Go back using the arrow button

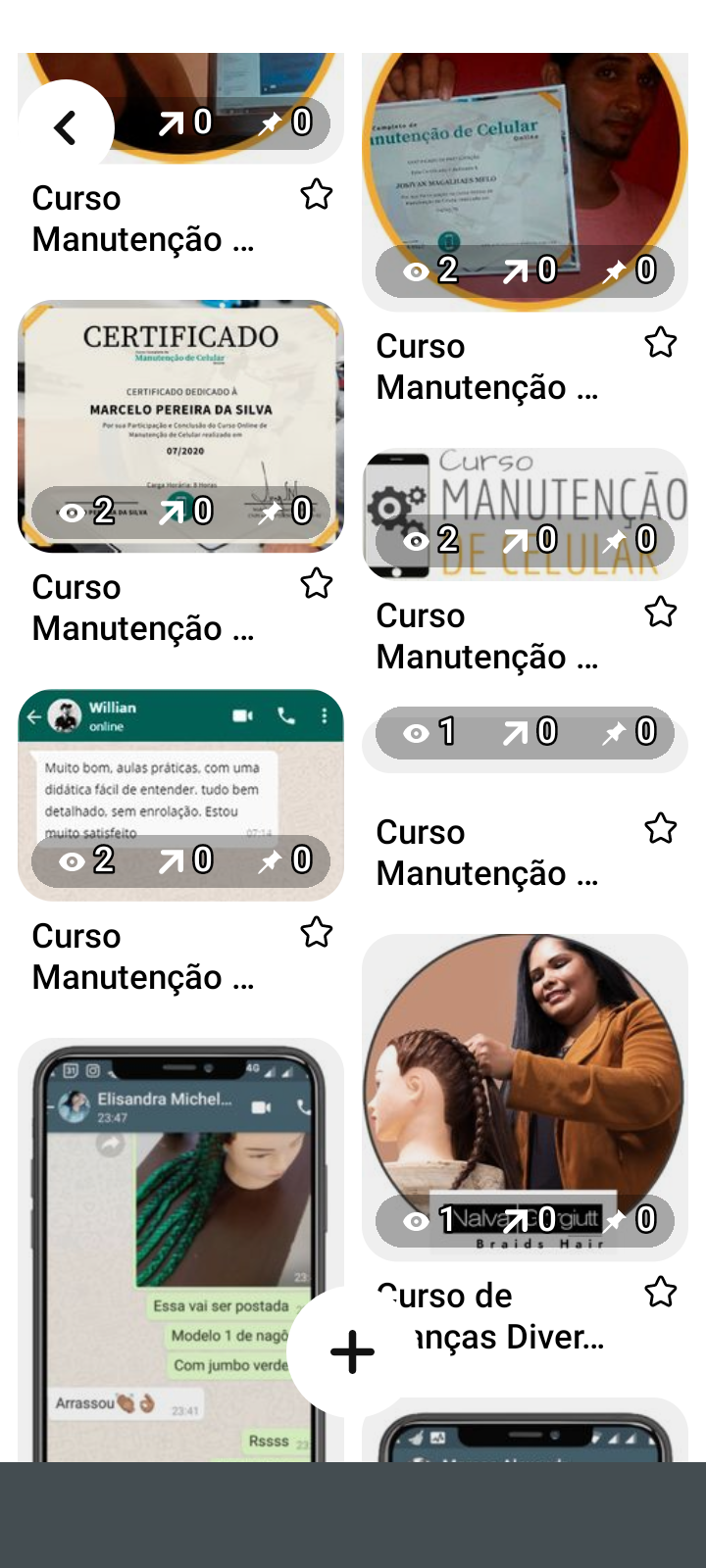tap(66, 127)
